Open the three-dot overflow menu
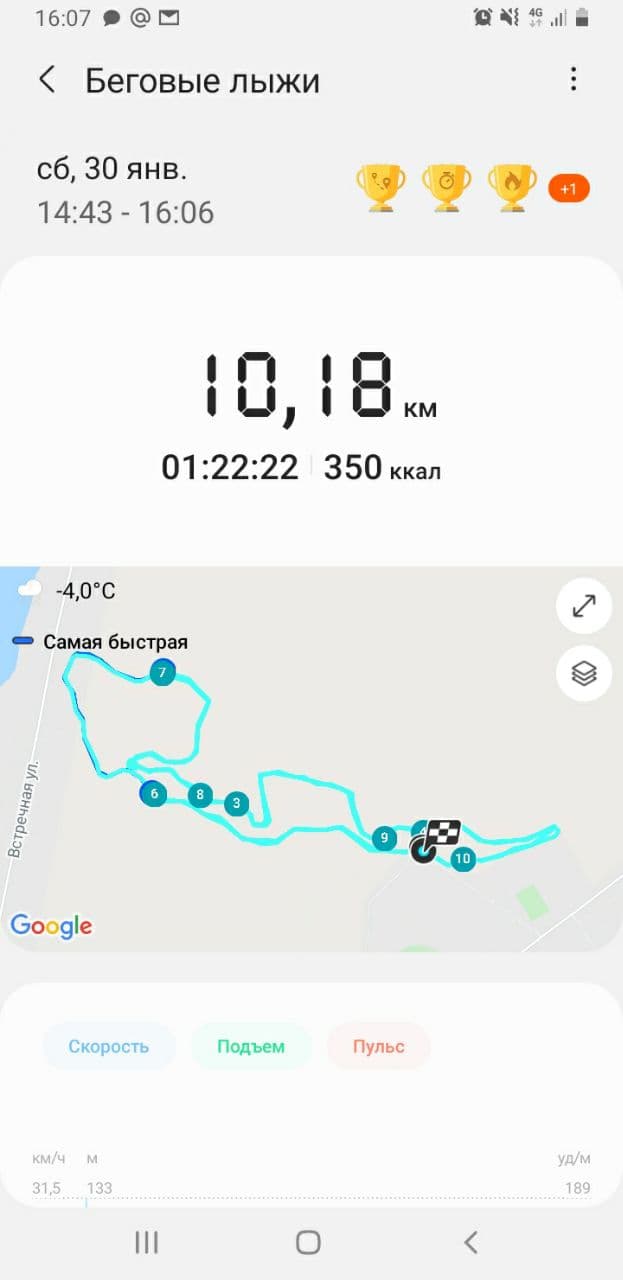Screen dimensions: 623x1280 coord(573,80)
